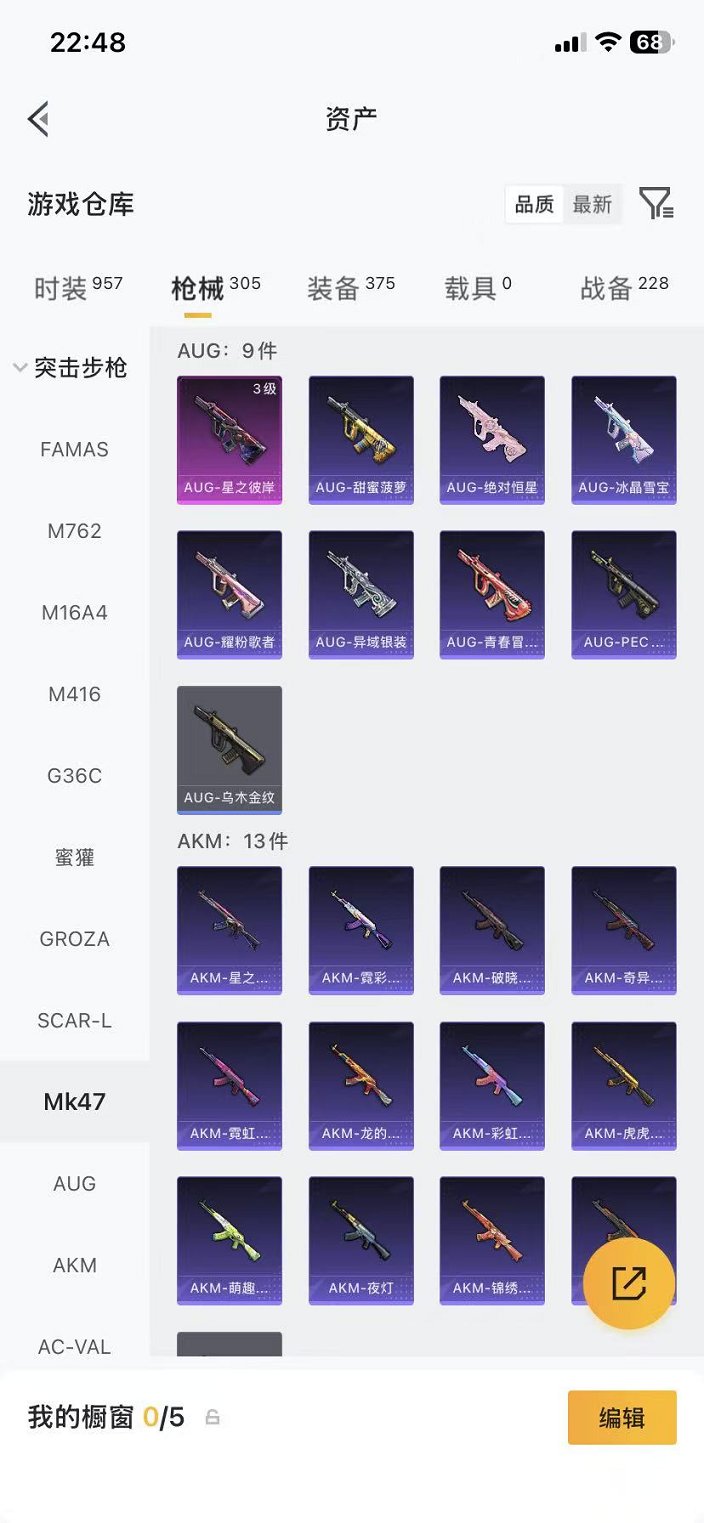Open the filter funnel icon
Image resolution: width=704 pixels, height=1523 pixels.
pos(656,204)
